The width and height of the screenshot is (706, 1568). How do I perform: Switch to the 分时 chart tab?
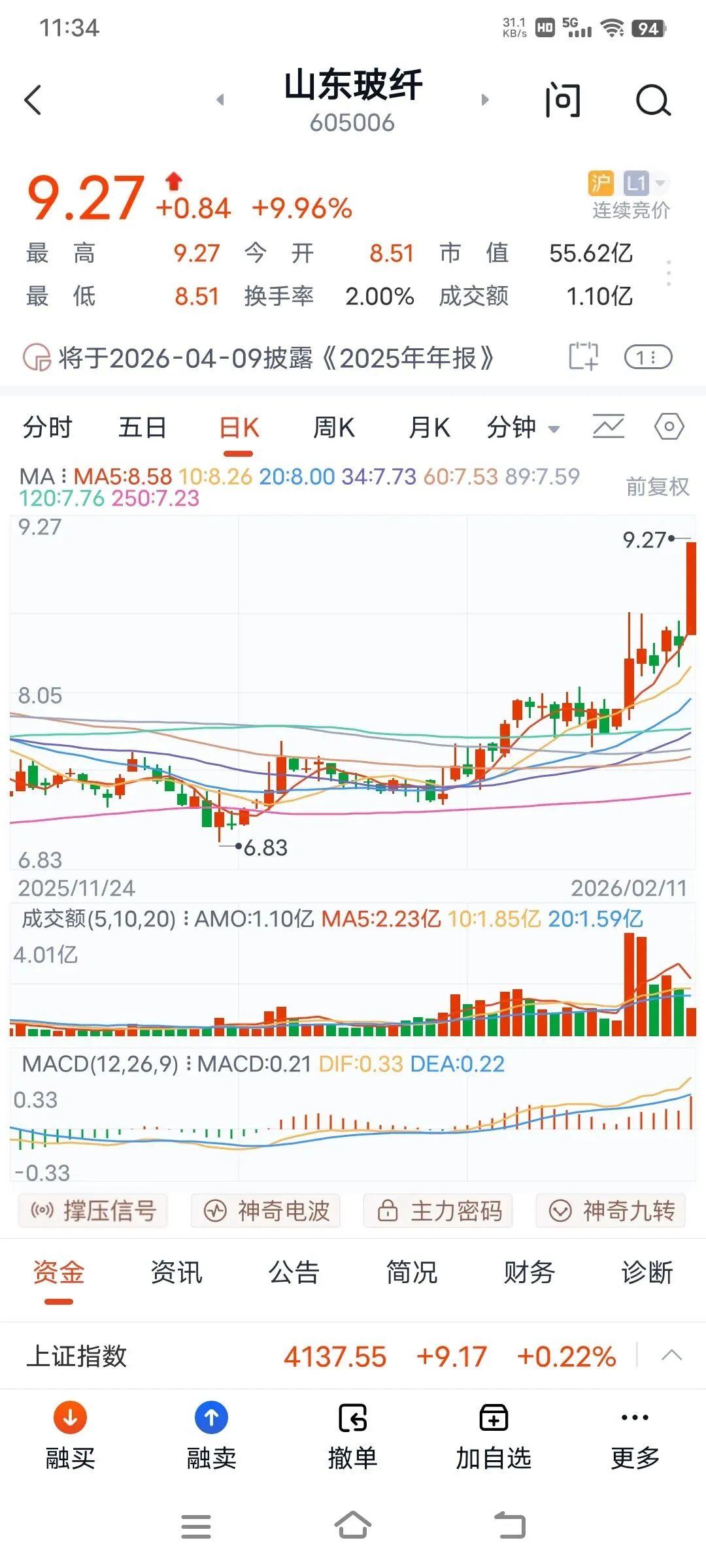coord(47,428)
